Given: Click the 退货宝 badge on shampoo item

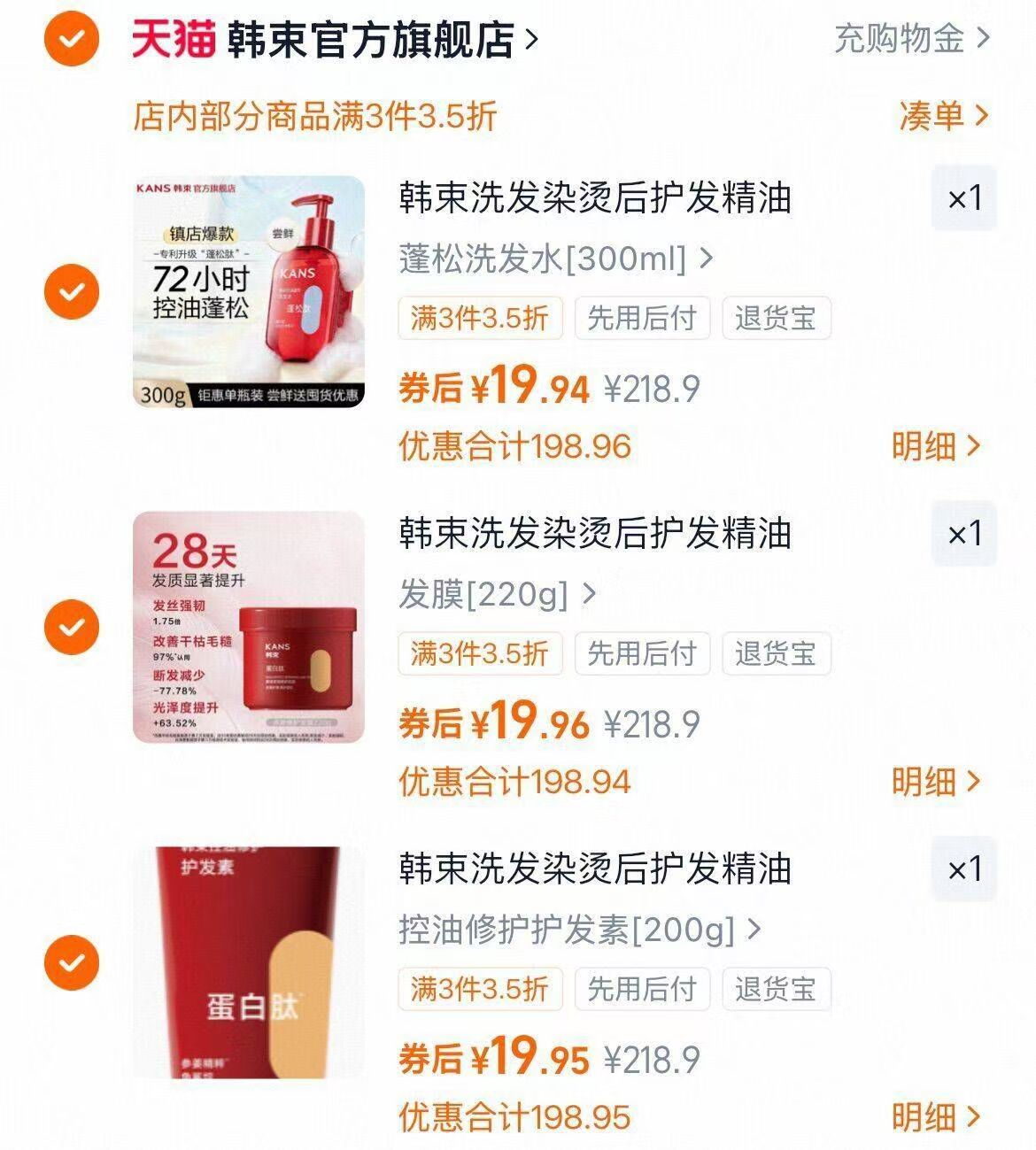Looking at the screenshot, I should tap(775, 318).
